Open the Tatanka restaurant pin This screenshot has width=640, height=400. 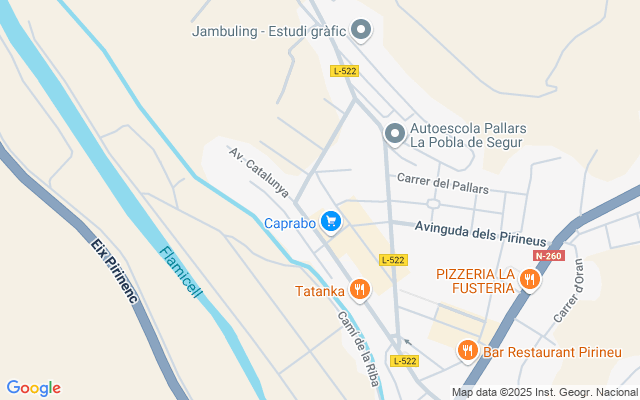[359, 291]
